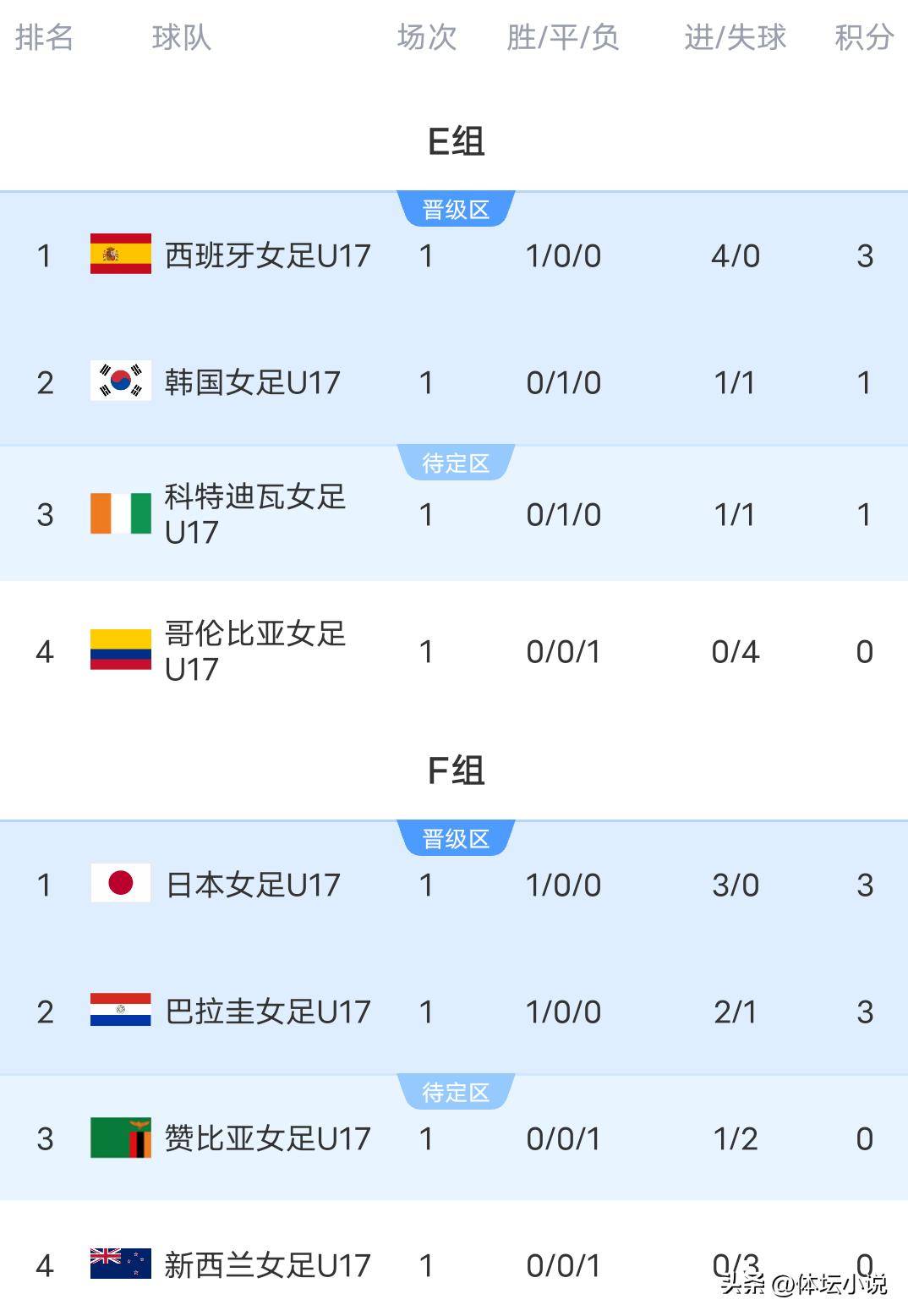Select the F组 section heading
The image size is (908, 1316).
pyautogui.click(x=454, y=770)
